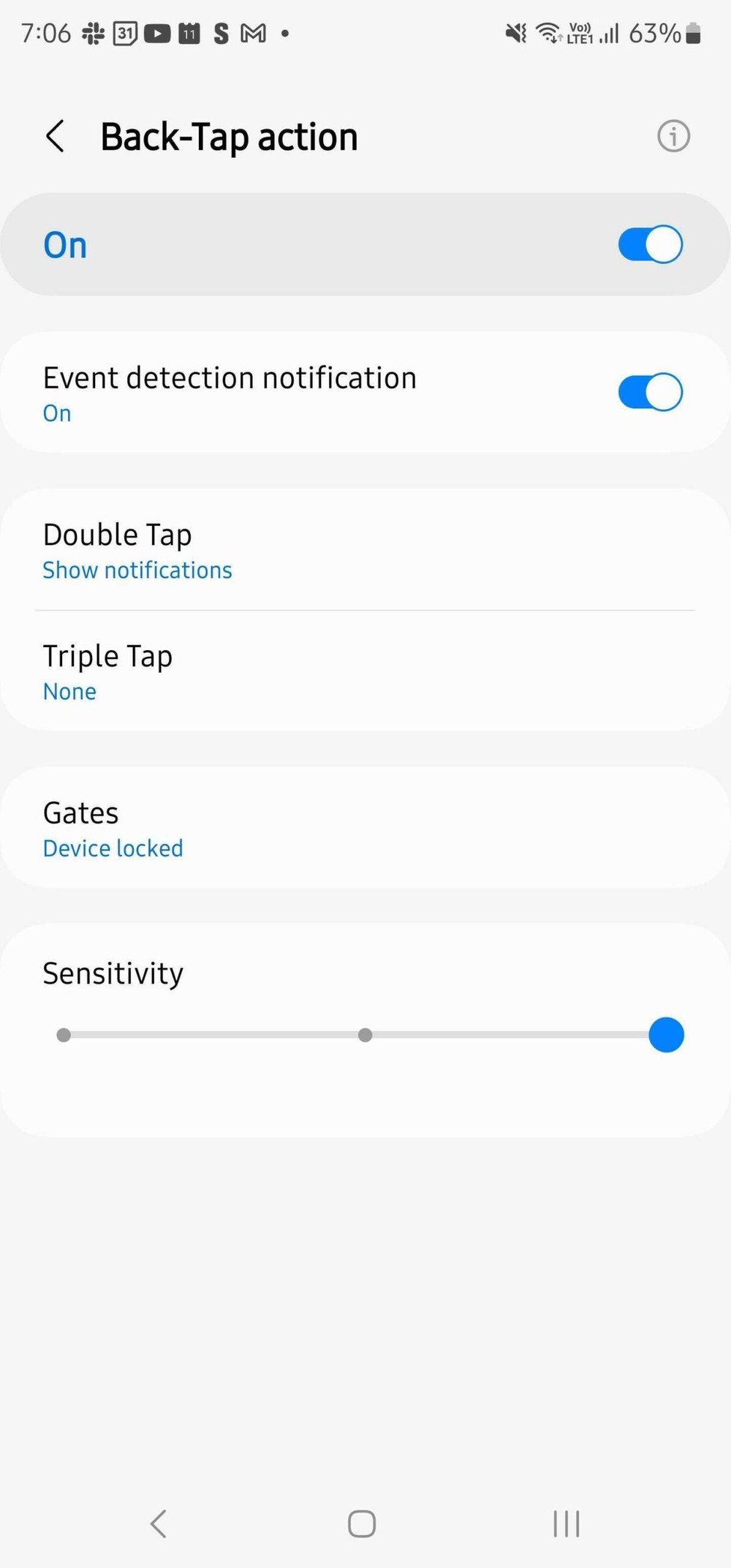Disable Event detection notification
The height and width of the screenshot is (1568, 731).
[x=650, y=393]
